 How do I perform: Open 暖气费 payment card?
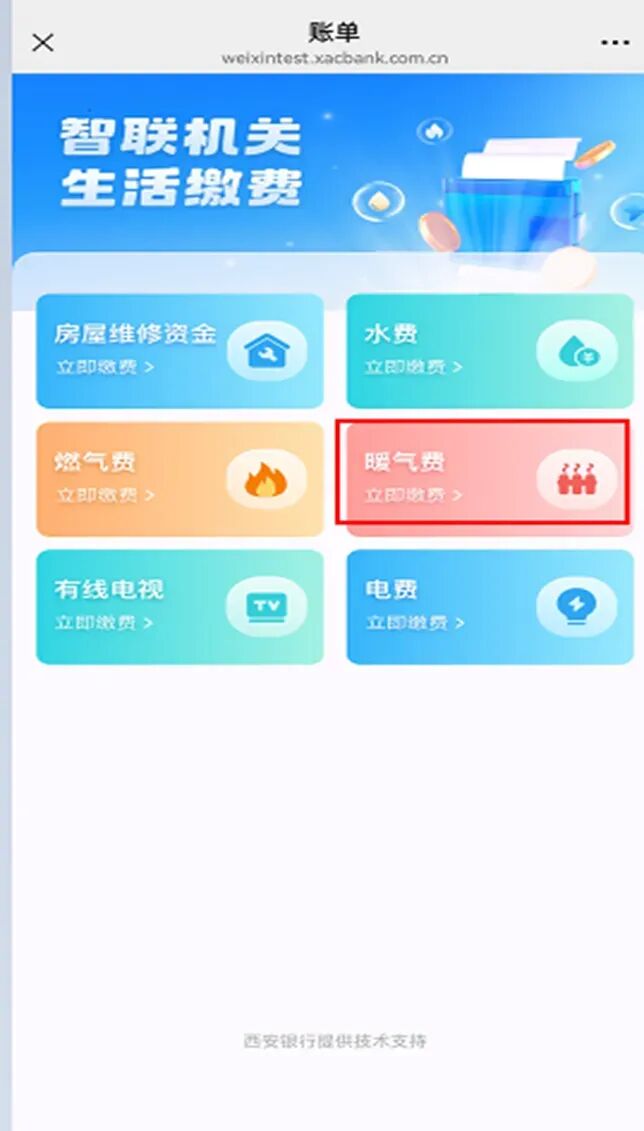tap(484, 473)
